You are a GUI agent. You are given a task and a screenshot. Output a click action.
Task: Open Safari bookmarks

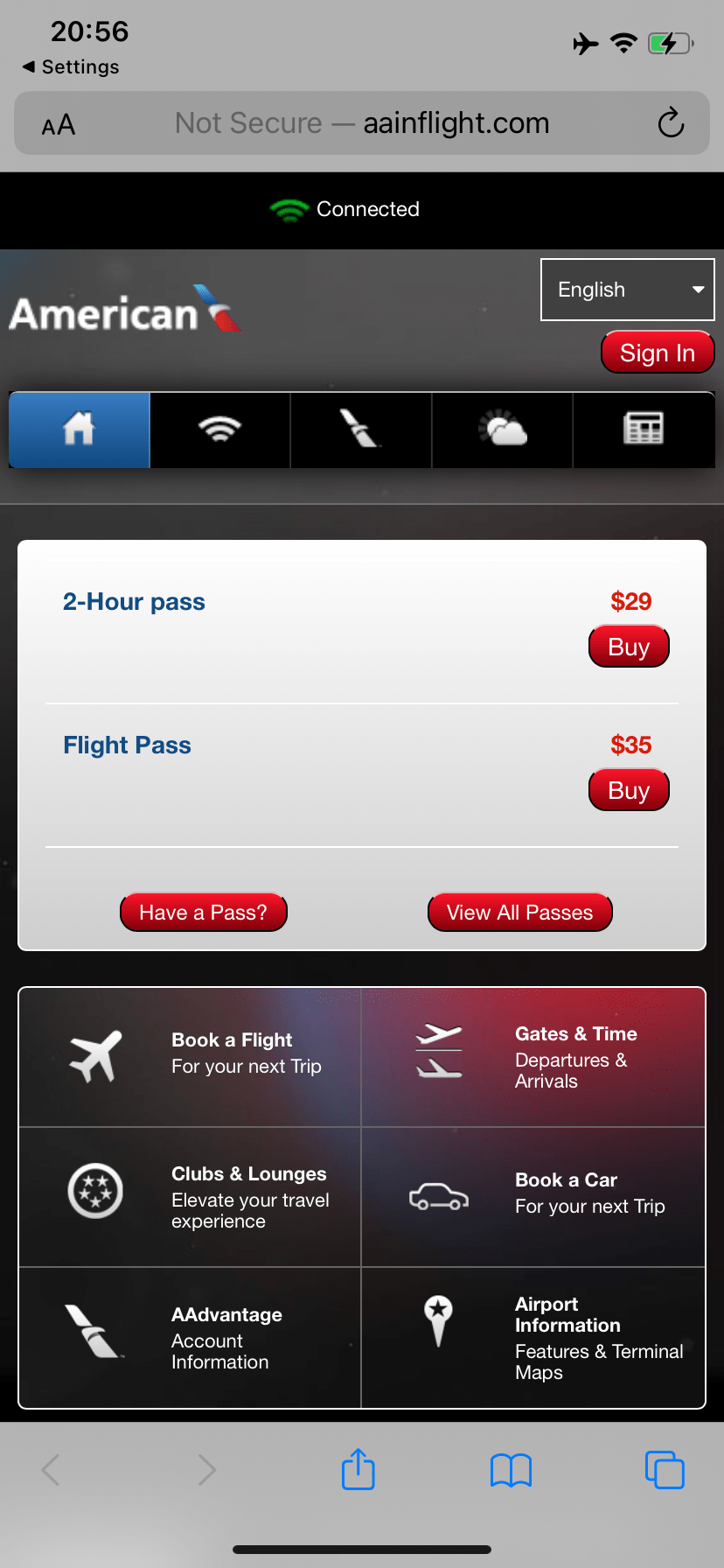(511, 1469)
